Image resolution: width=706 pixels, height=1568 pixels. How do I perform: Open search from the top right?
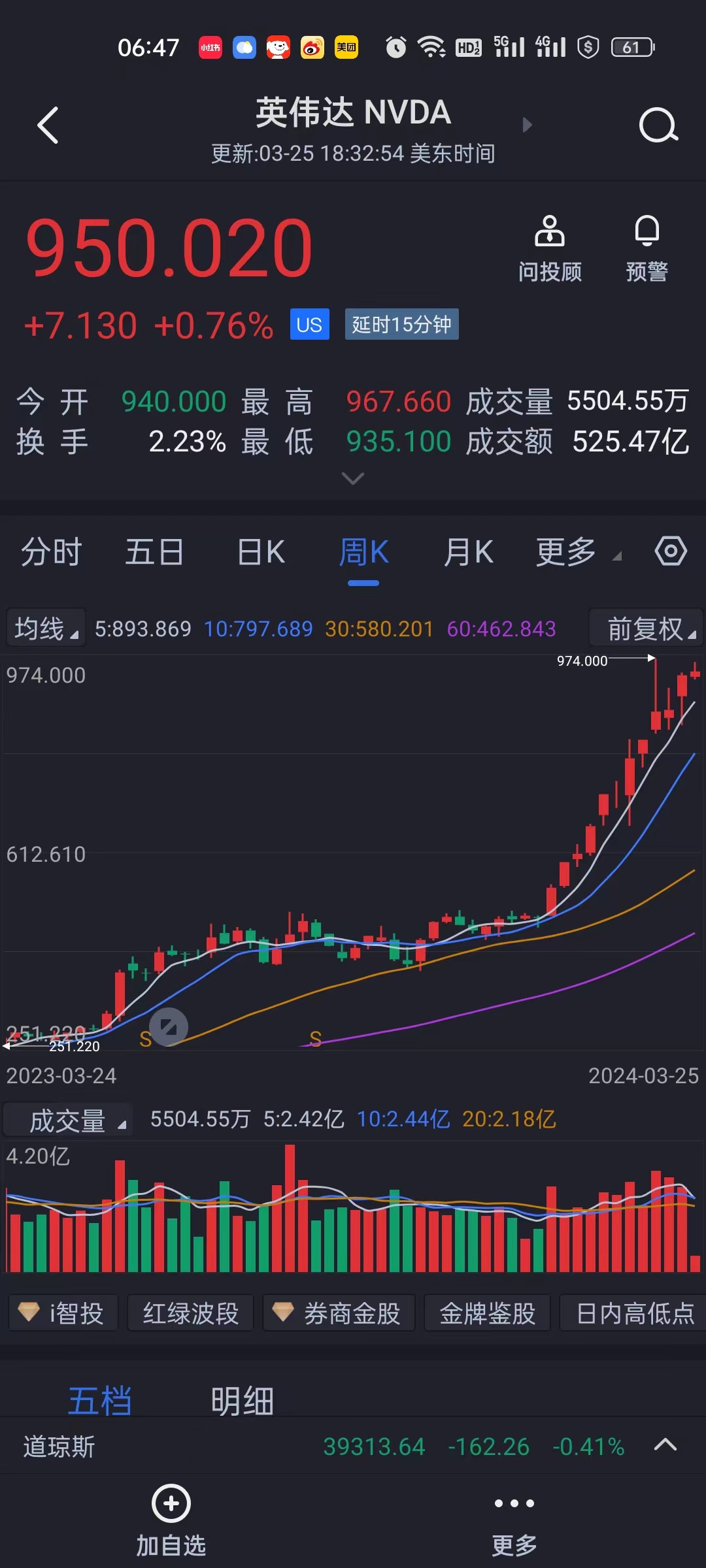pyautogui.click(x=658, y=124)
